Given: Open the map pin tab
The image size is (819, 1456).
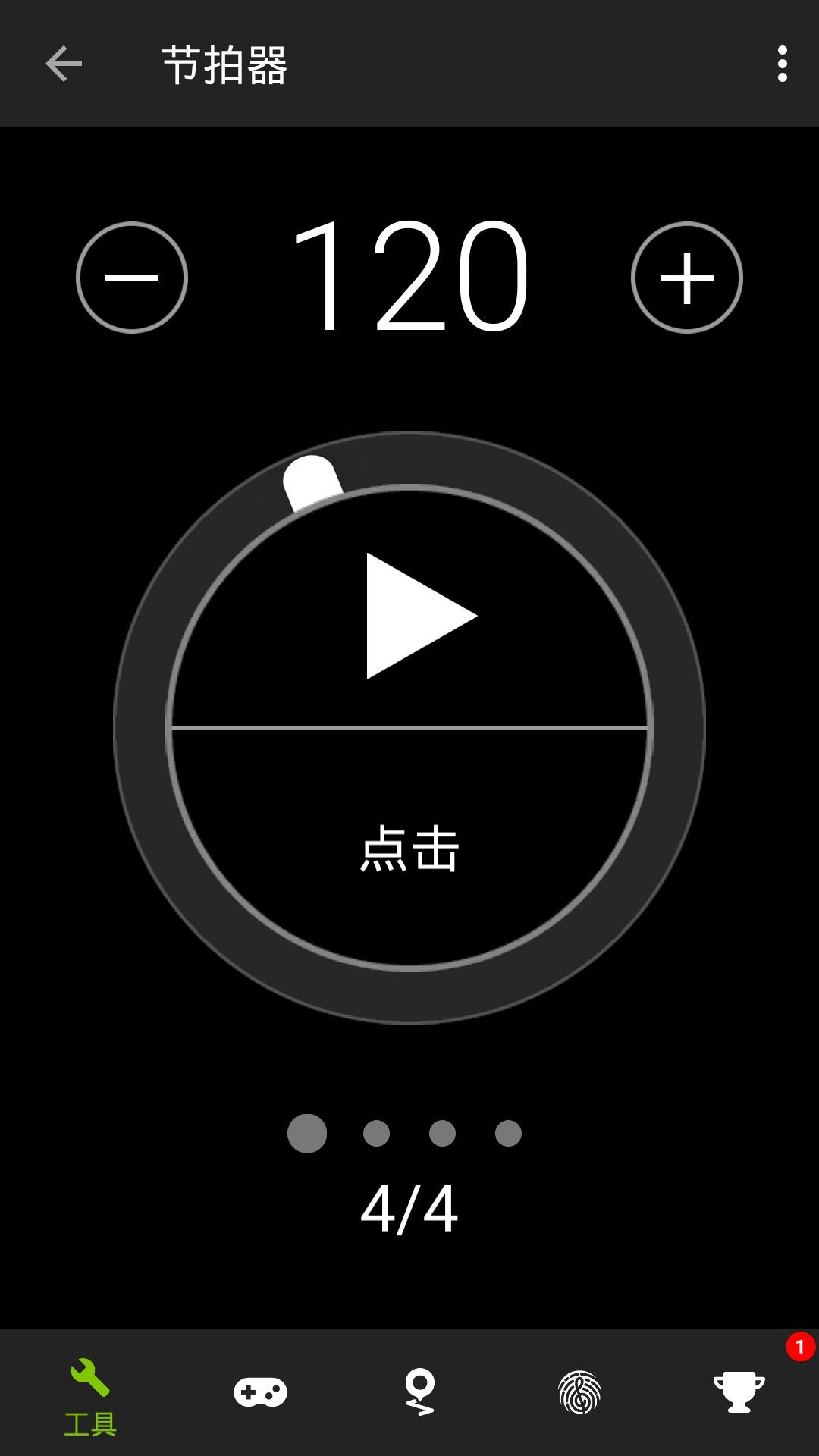Looking at the screenshot, I should [420, 1392].
